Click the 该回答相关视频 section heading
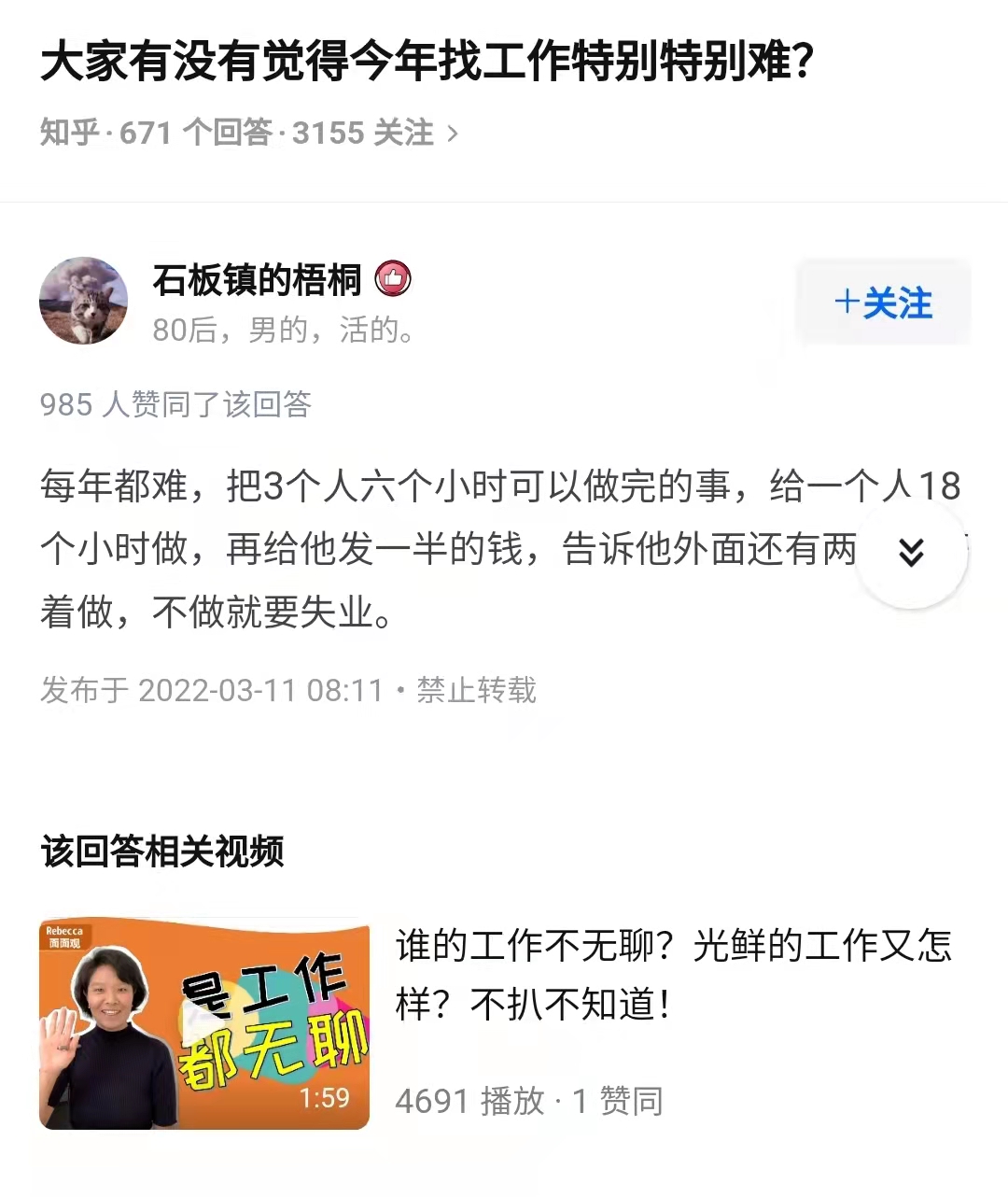The height and width of the screenshot is (1197, 1008). (163, 850)
